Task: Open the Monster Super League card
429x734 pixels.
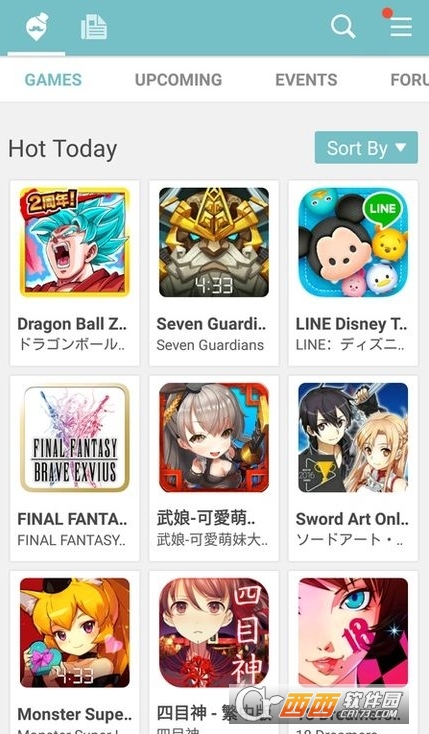Action: point(74,652)
